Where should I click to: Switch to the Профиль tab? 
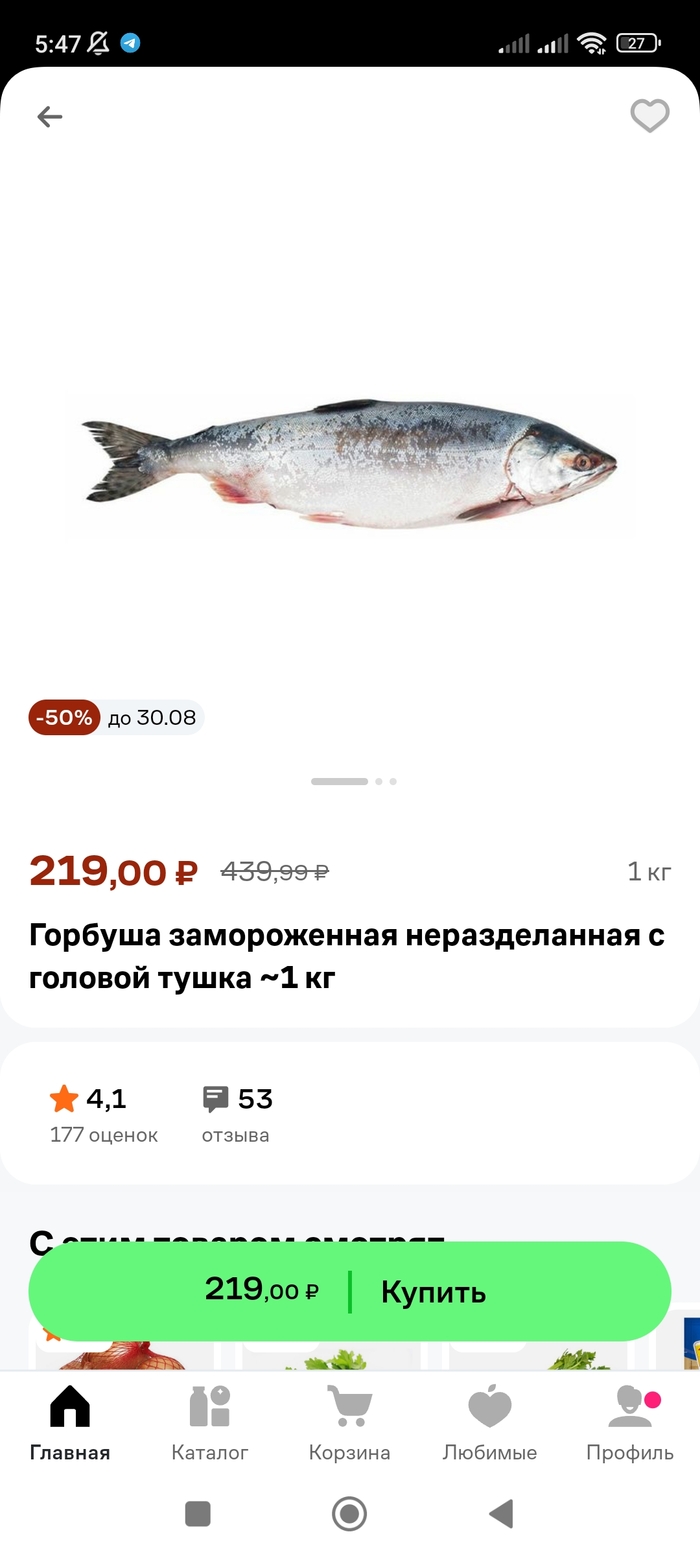(629, 1422)
